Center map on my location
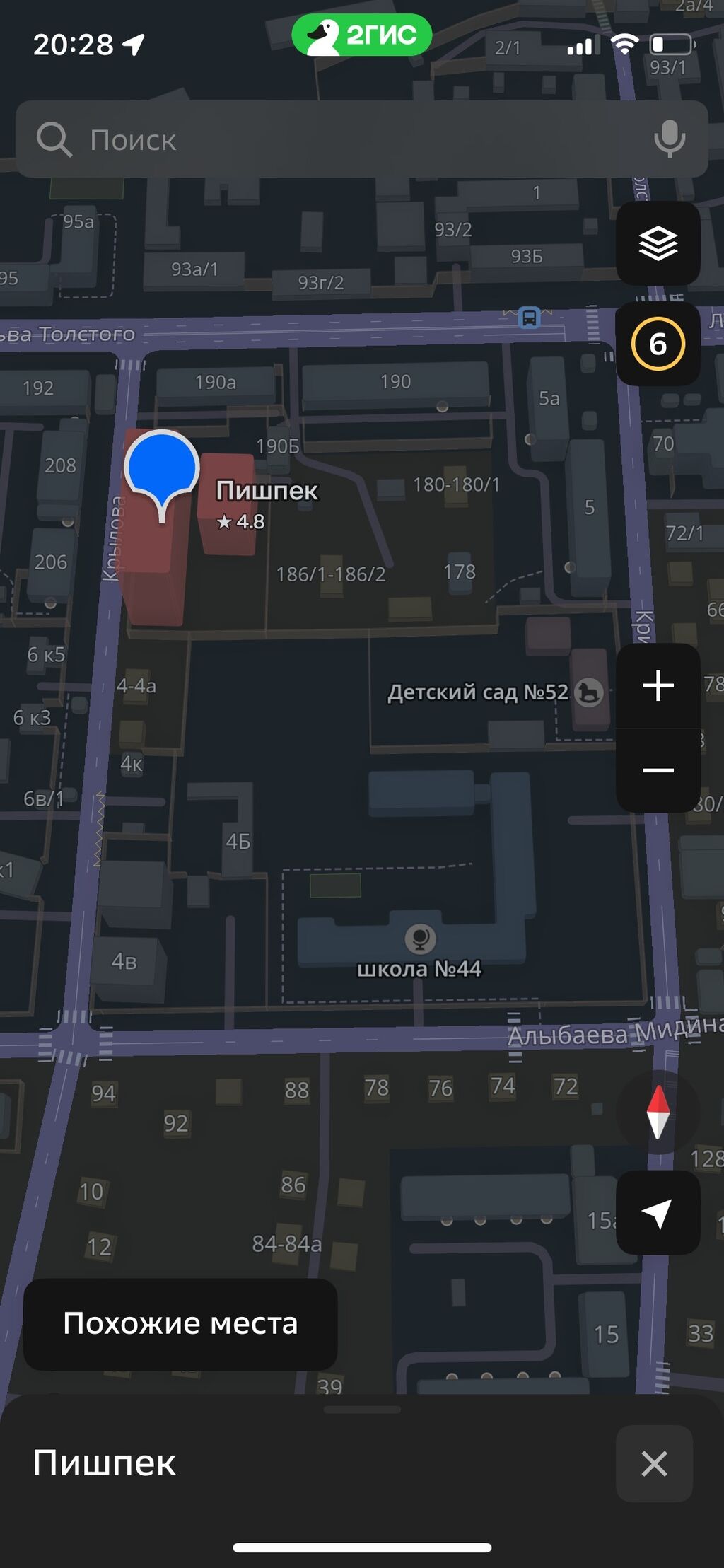 pyautogui.click(x=658, y=1213)
